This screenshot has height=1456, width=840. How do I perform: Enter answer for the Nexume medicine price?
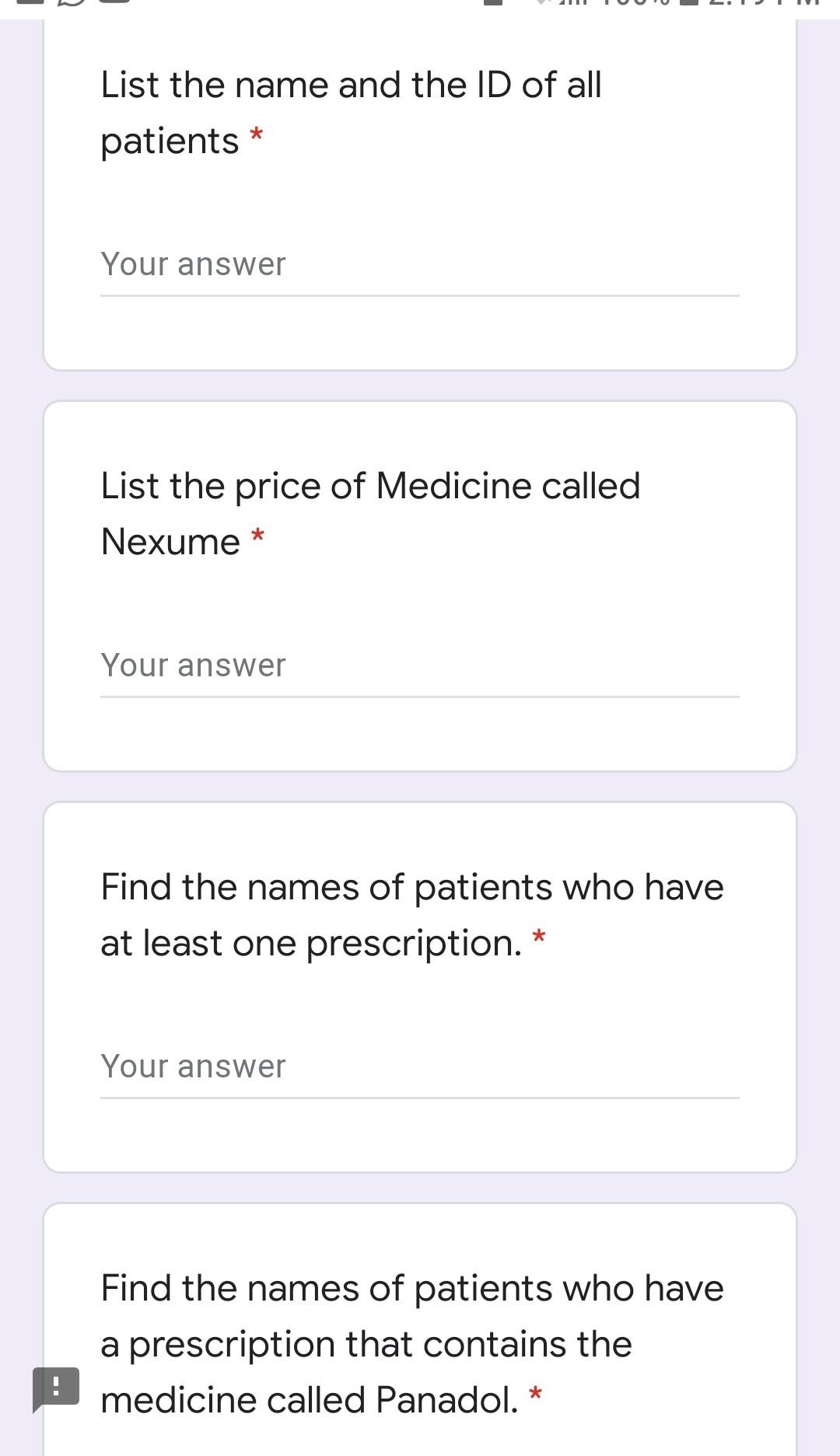[418, 666]
